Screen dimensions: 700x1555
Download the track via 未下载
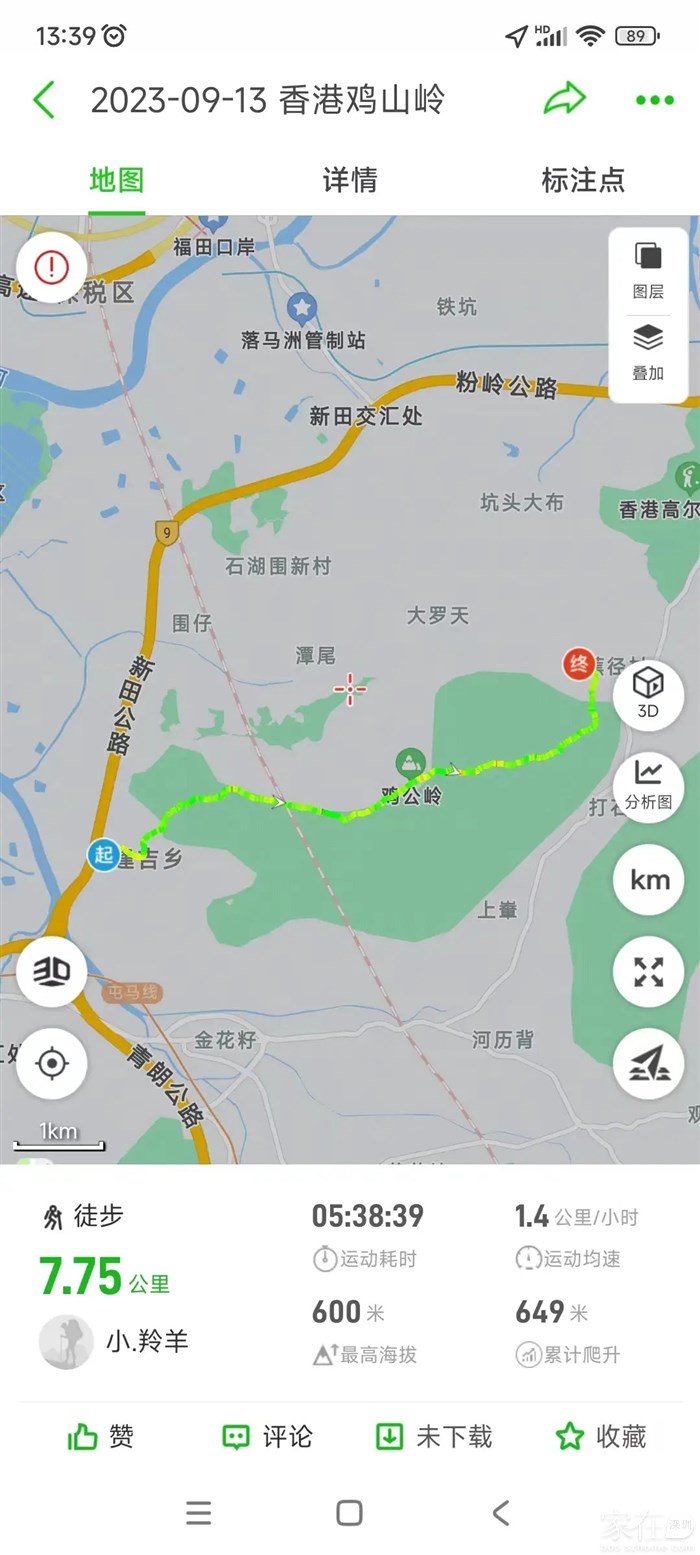coord(434,1437)
